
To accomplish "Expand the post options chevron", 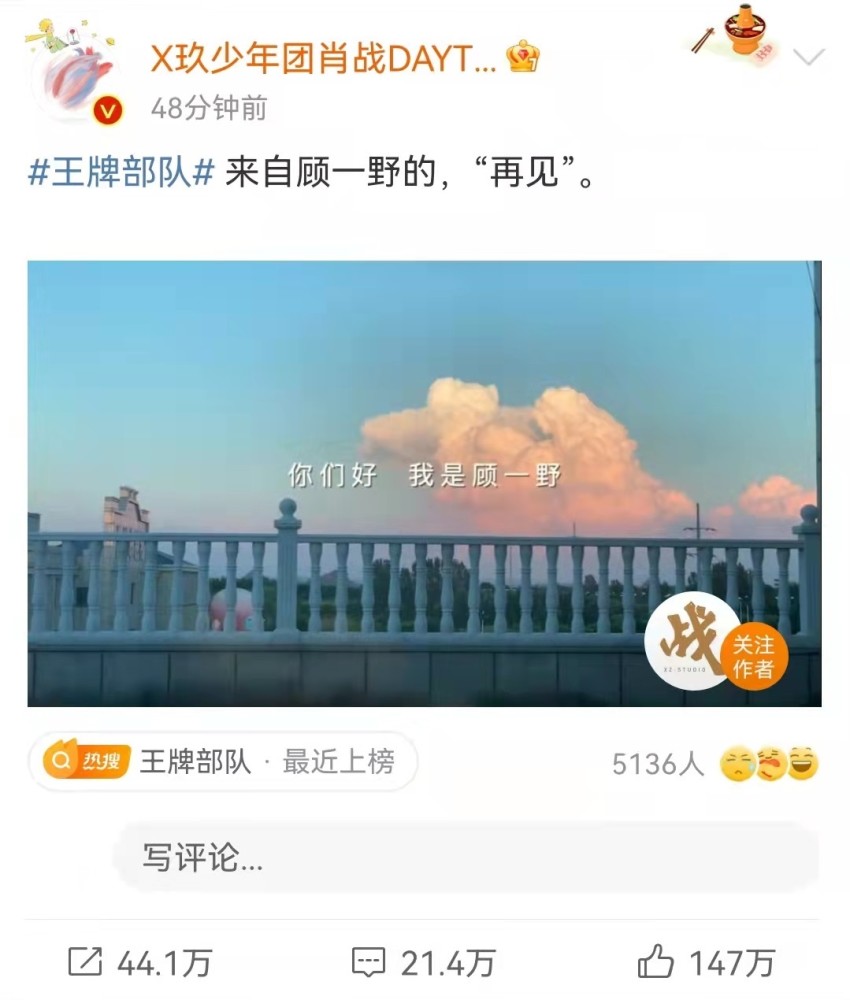I will (808, 57).
